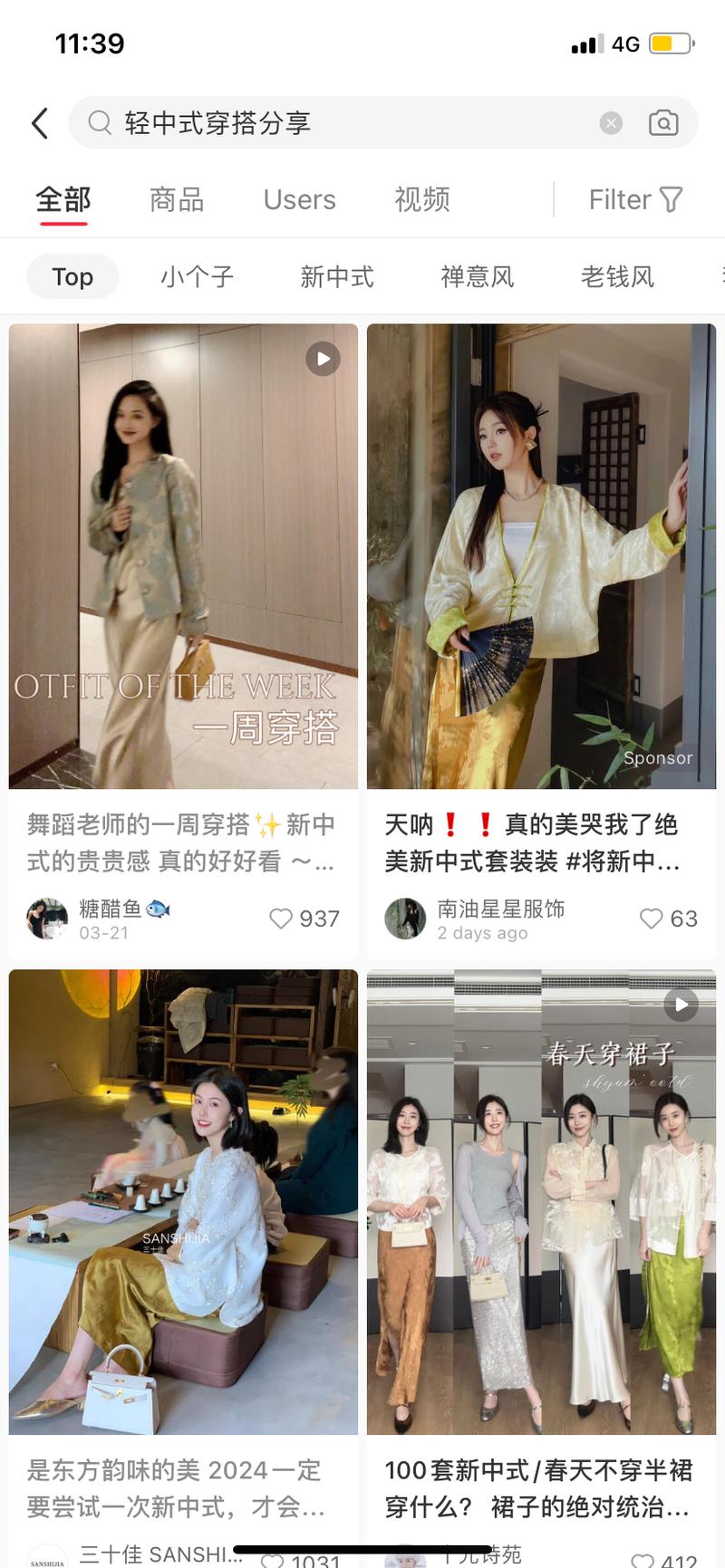This screenshot has height=1568, width=725.
Task: Open the Users search tab
Action: point(299,199)
